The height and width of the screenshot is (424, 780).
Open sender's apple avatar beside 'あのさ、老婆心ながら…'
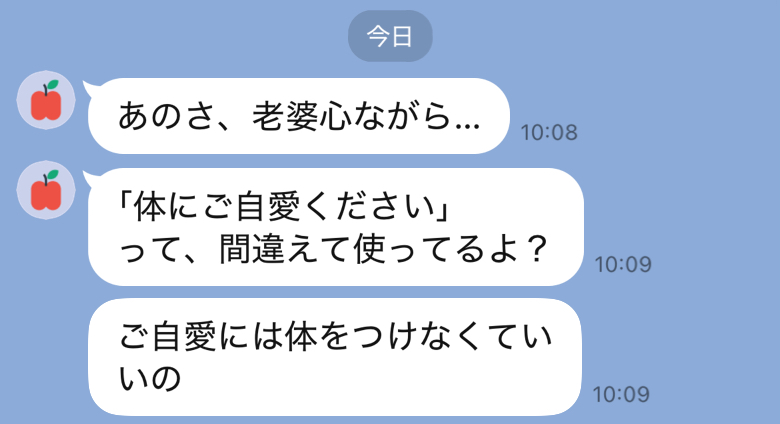coord(46,101)
